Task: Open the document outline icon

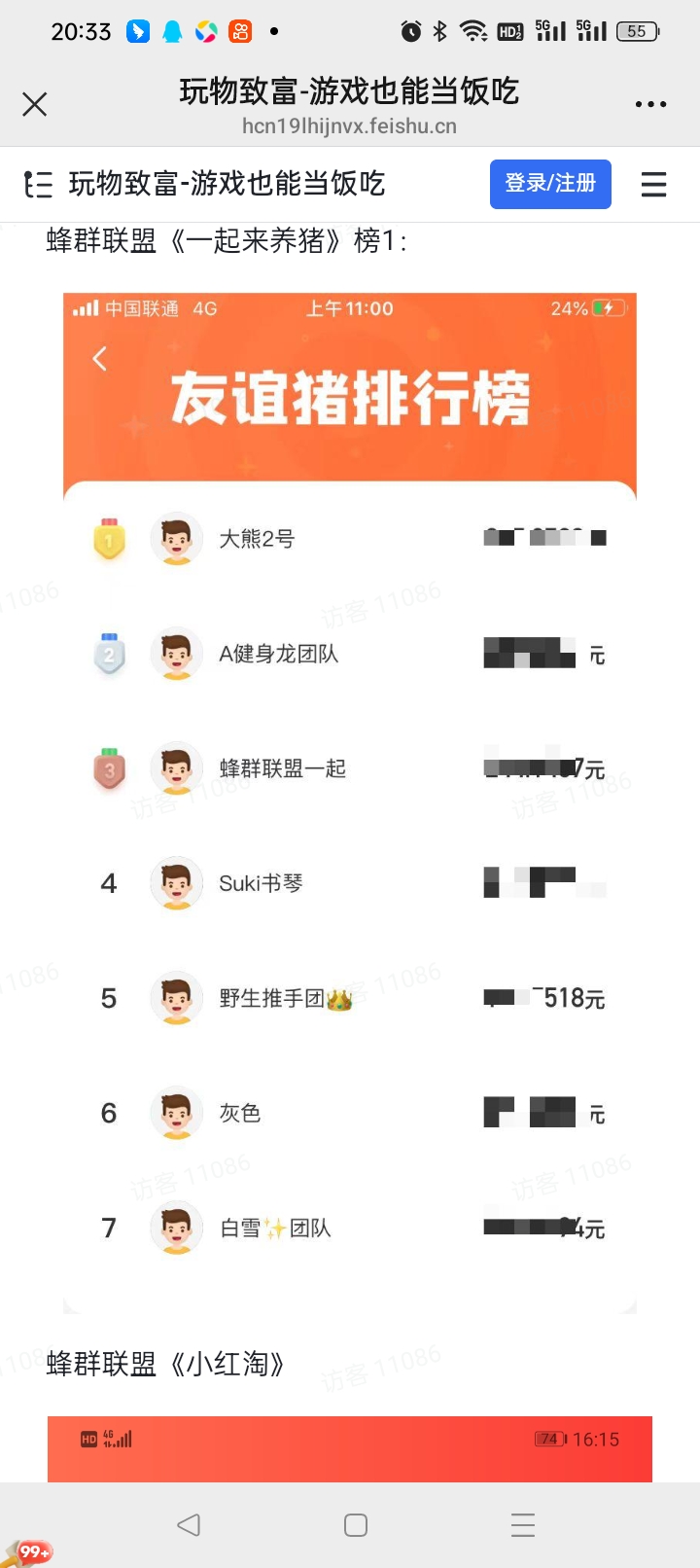Action: click(38, 184)
